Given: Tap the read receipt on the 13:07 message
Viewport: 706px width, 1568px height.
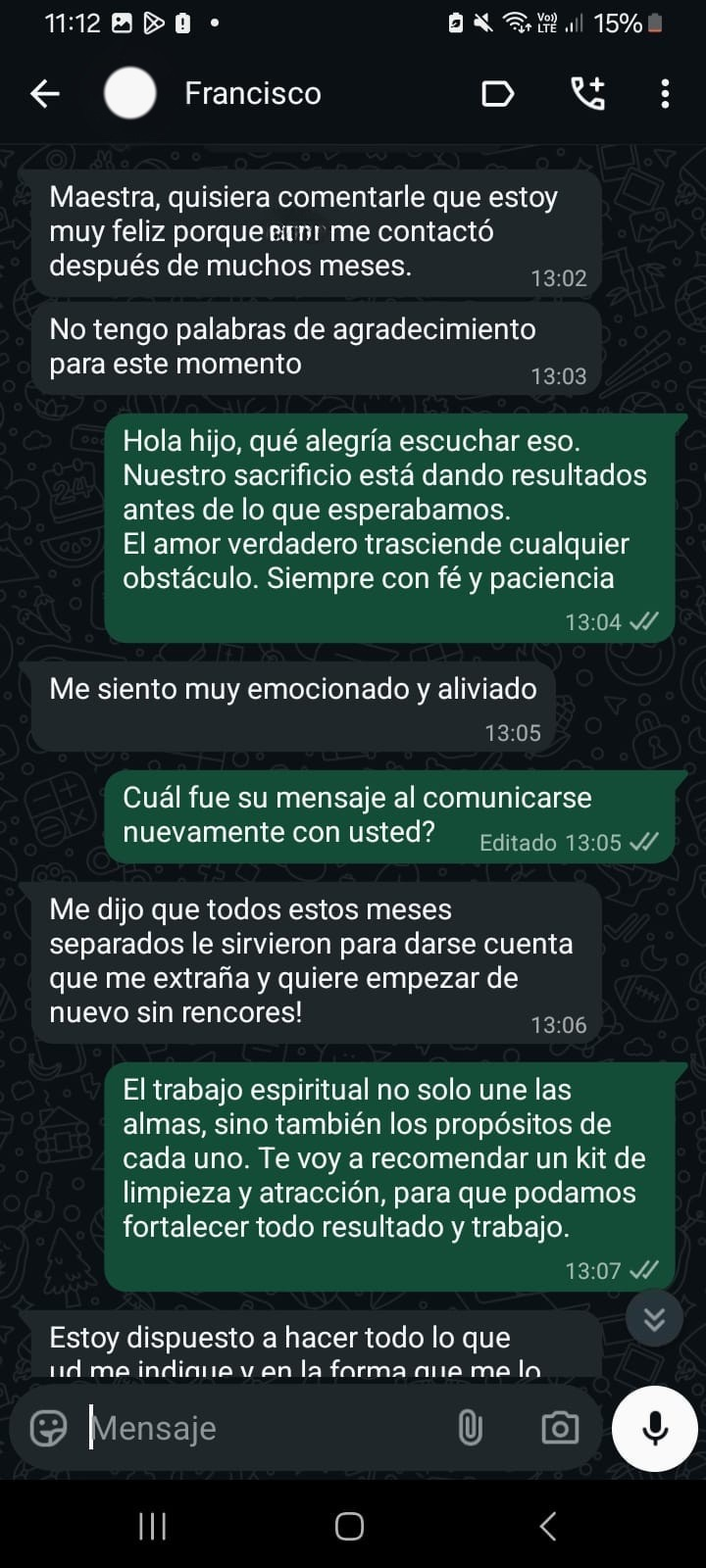Looking at the screenshot, I should point(644,1269).
